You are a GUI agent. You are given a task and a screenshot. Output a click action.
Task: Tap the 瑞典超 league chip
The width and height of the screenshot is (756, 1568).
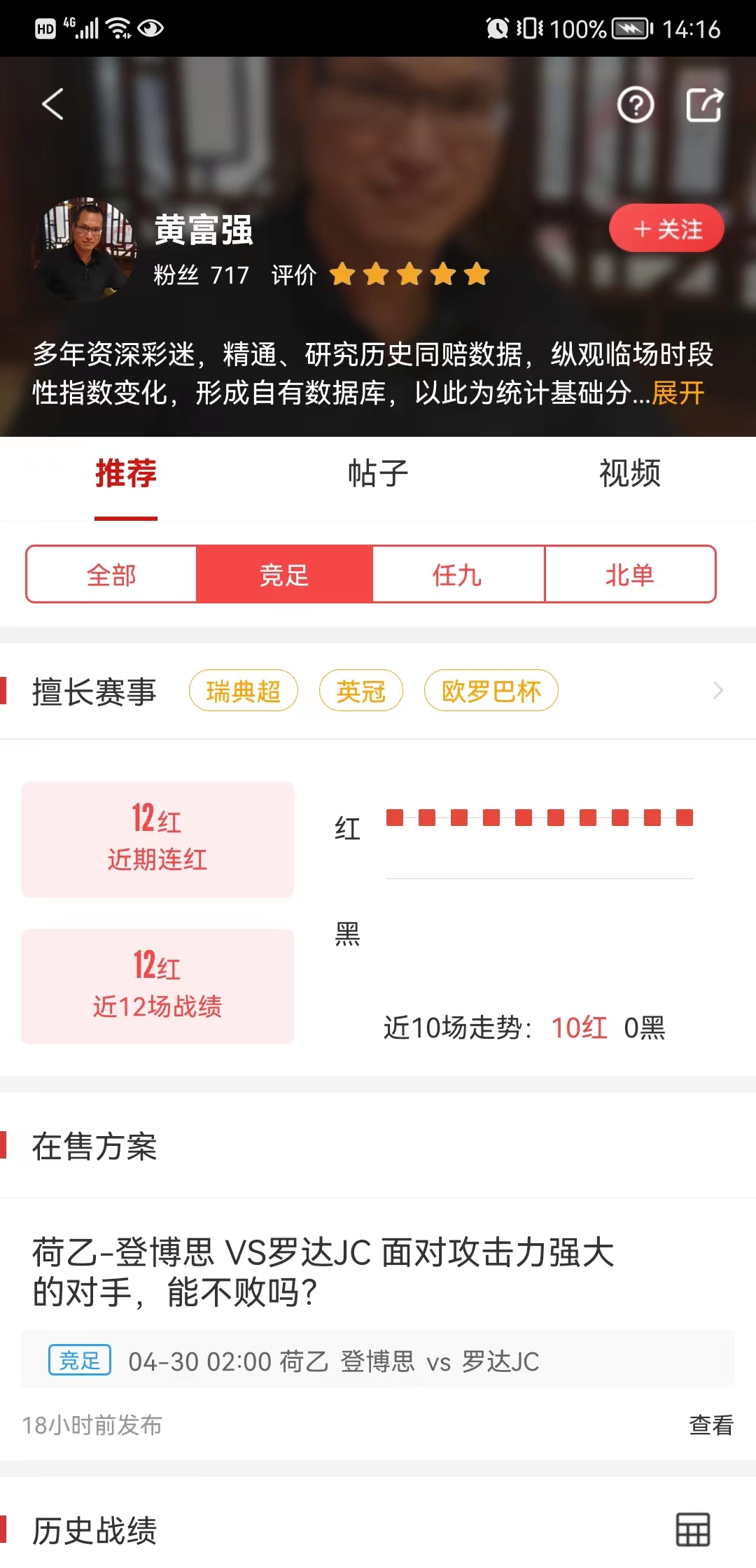click(243, 691)
